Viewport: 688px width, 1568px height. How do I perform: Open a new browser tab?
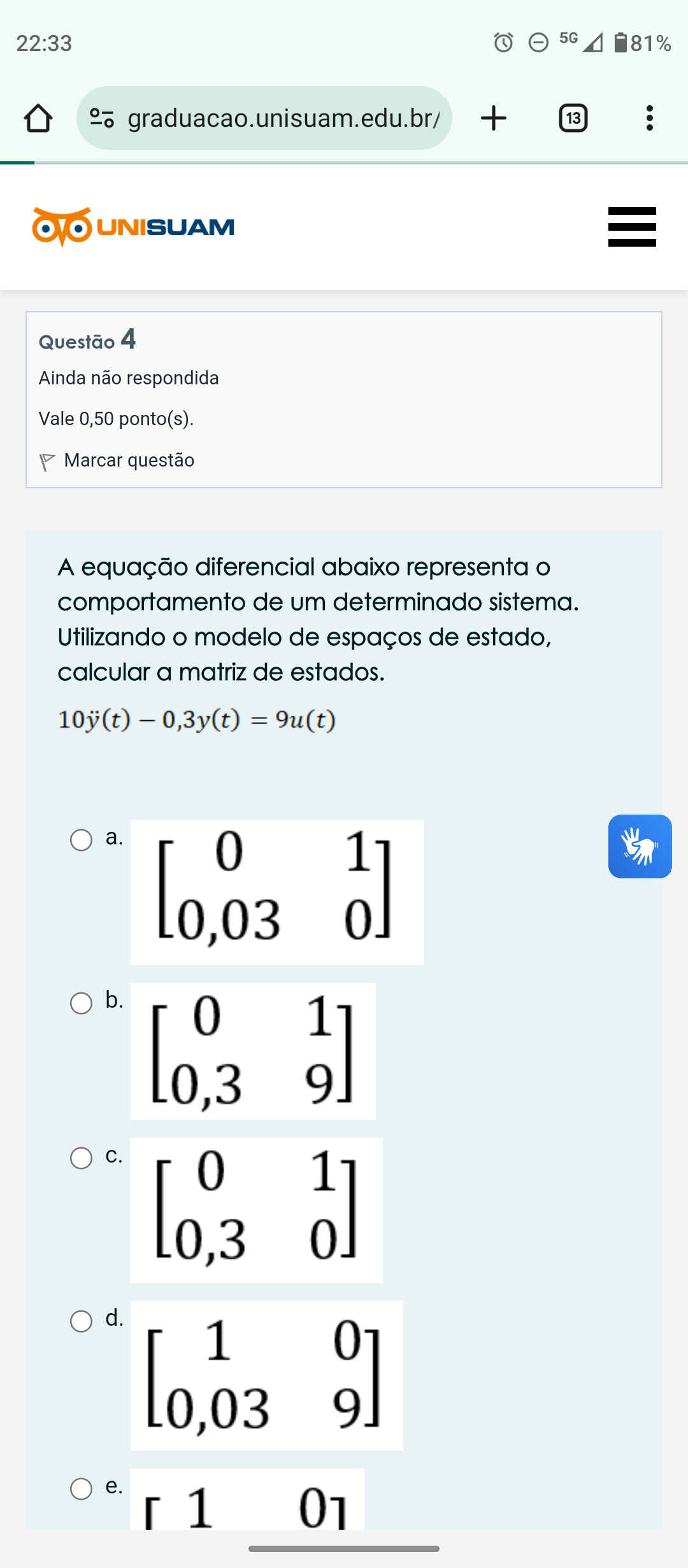tap(494, 119)
